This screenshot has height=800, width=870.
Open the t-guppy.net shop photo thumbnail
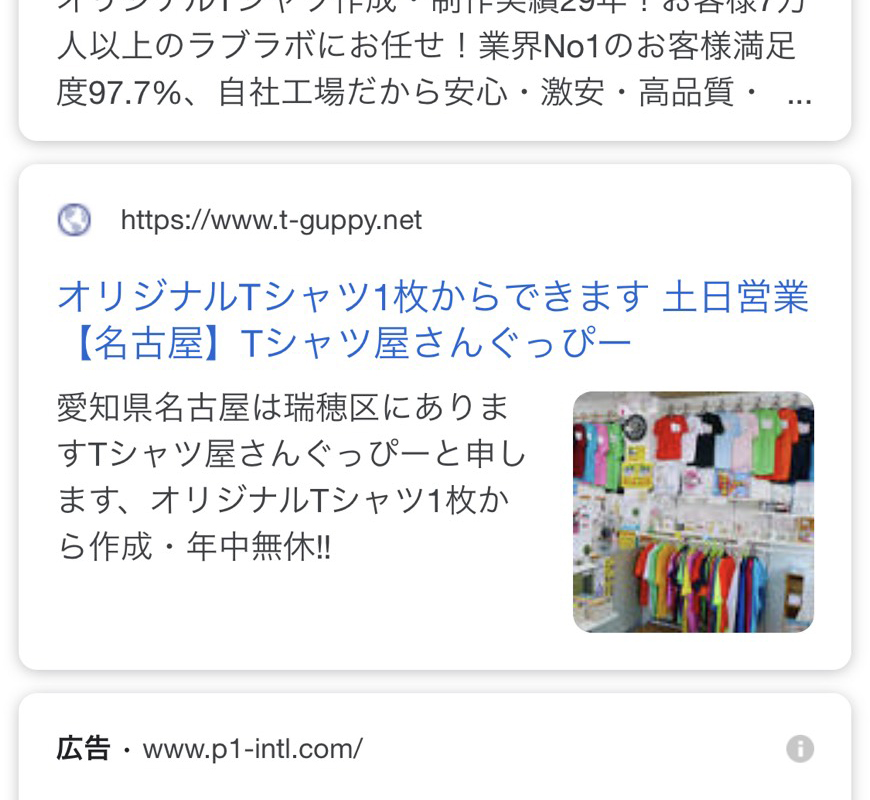[x=693, y=511]
